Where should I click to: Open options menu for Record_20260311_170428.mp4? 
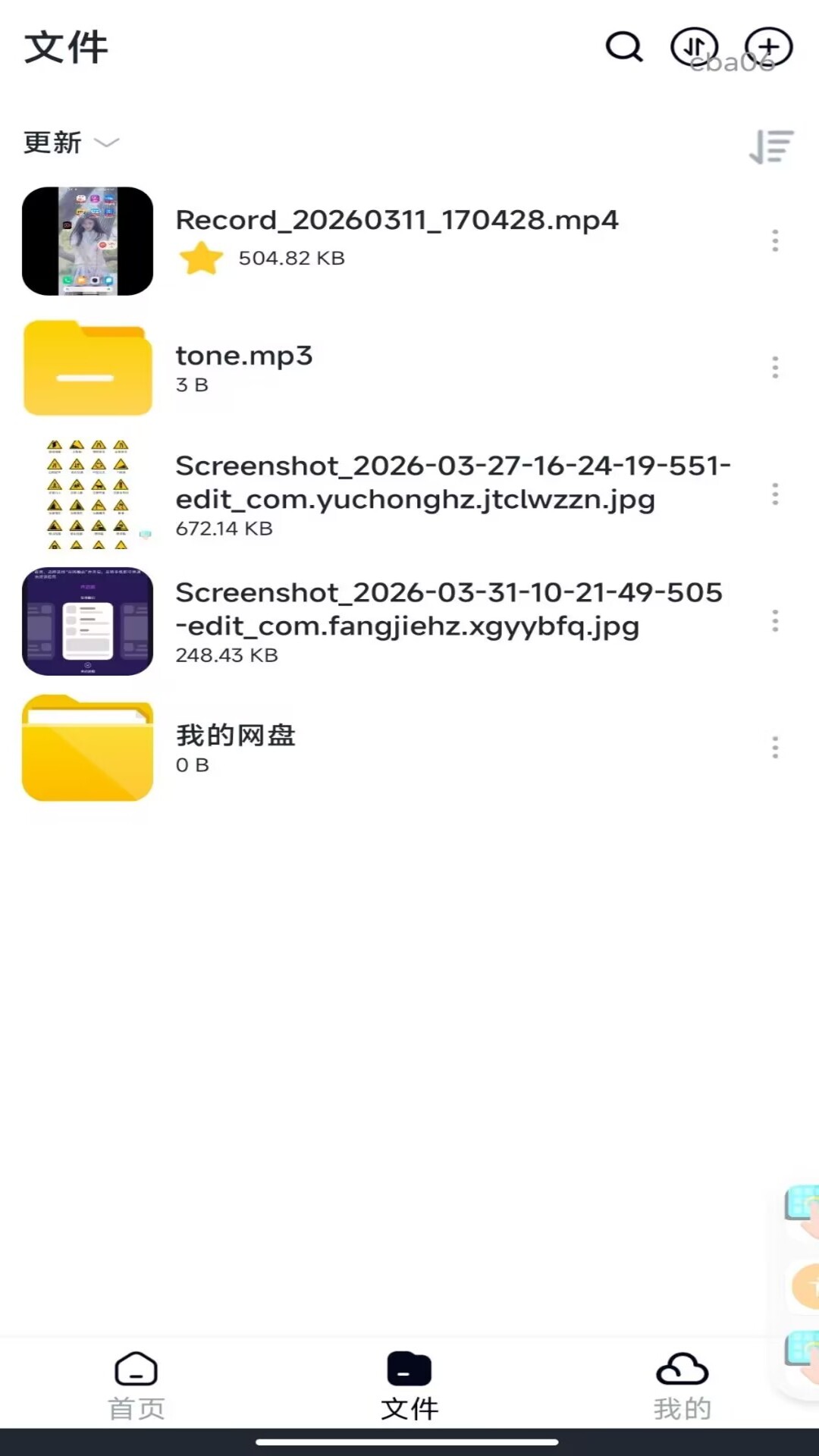click(775, 241)
